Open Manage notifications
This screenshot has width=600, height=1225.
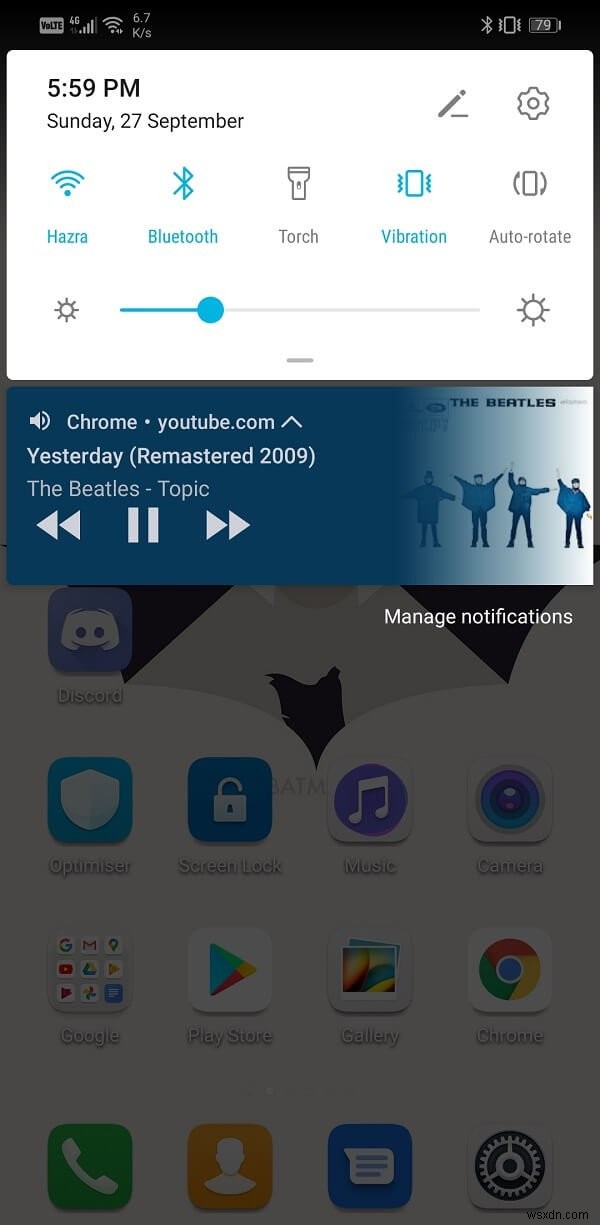coord(478,617)
